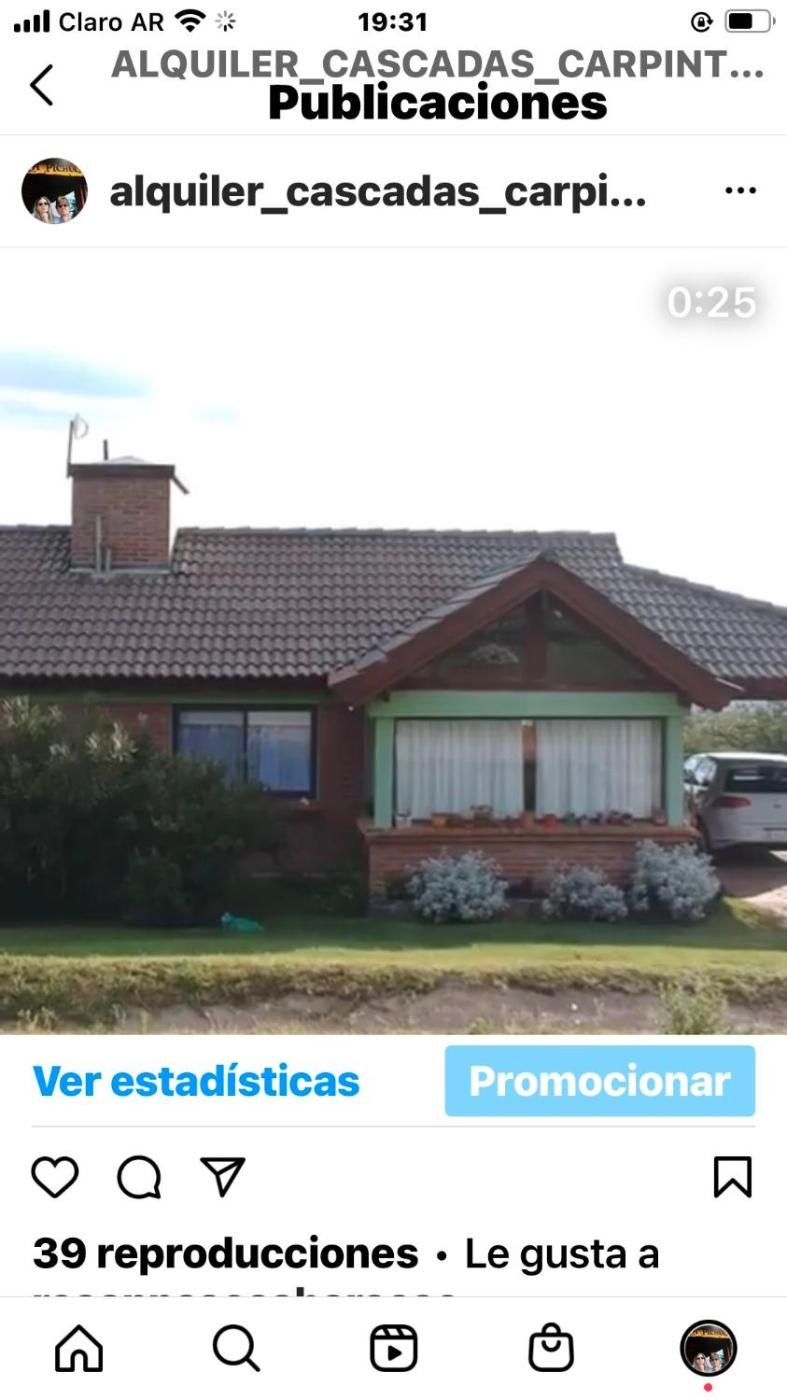Open the alquiler_cascadas_carpi profile from the post header
The width and height of the screenshot is (787, 1400).
(377, 191)
